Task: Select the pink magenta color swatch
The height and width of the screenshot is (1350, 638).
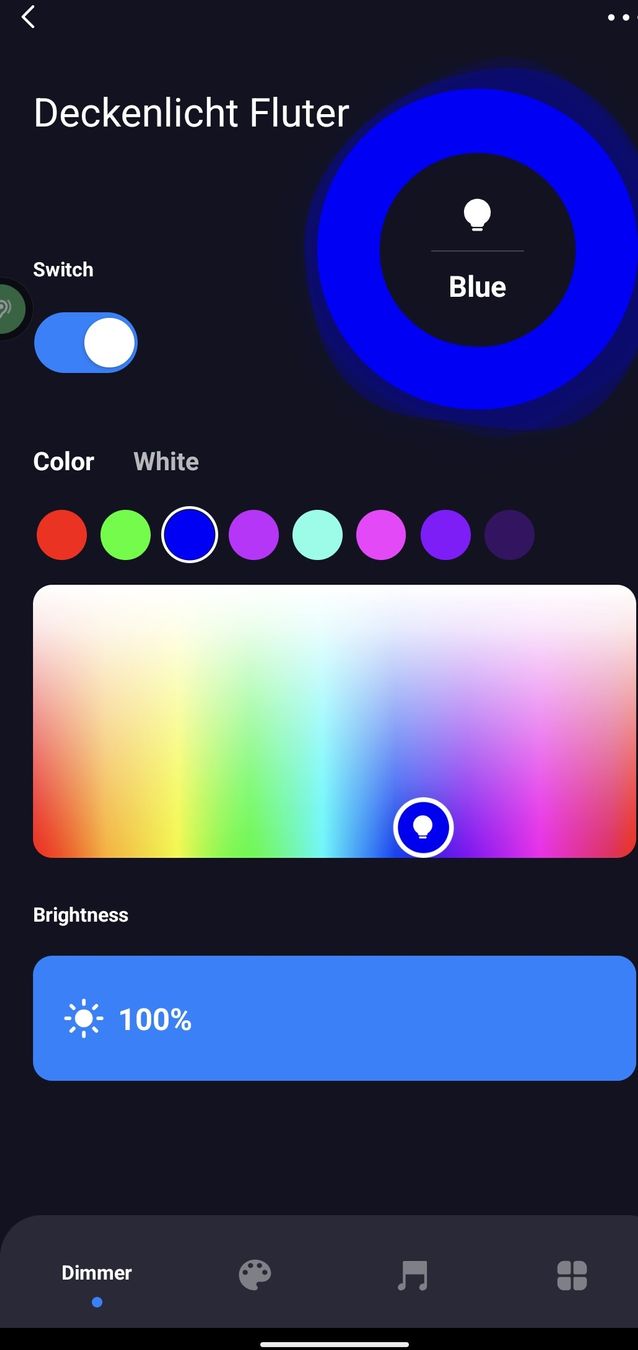Action: [x=382, y=535]
